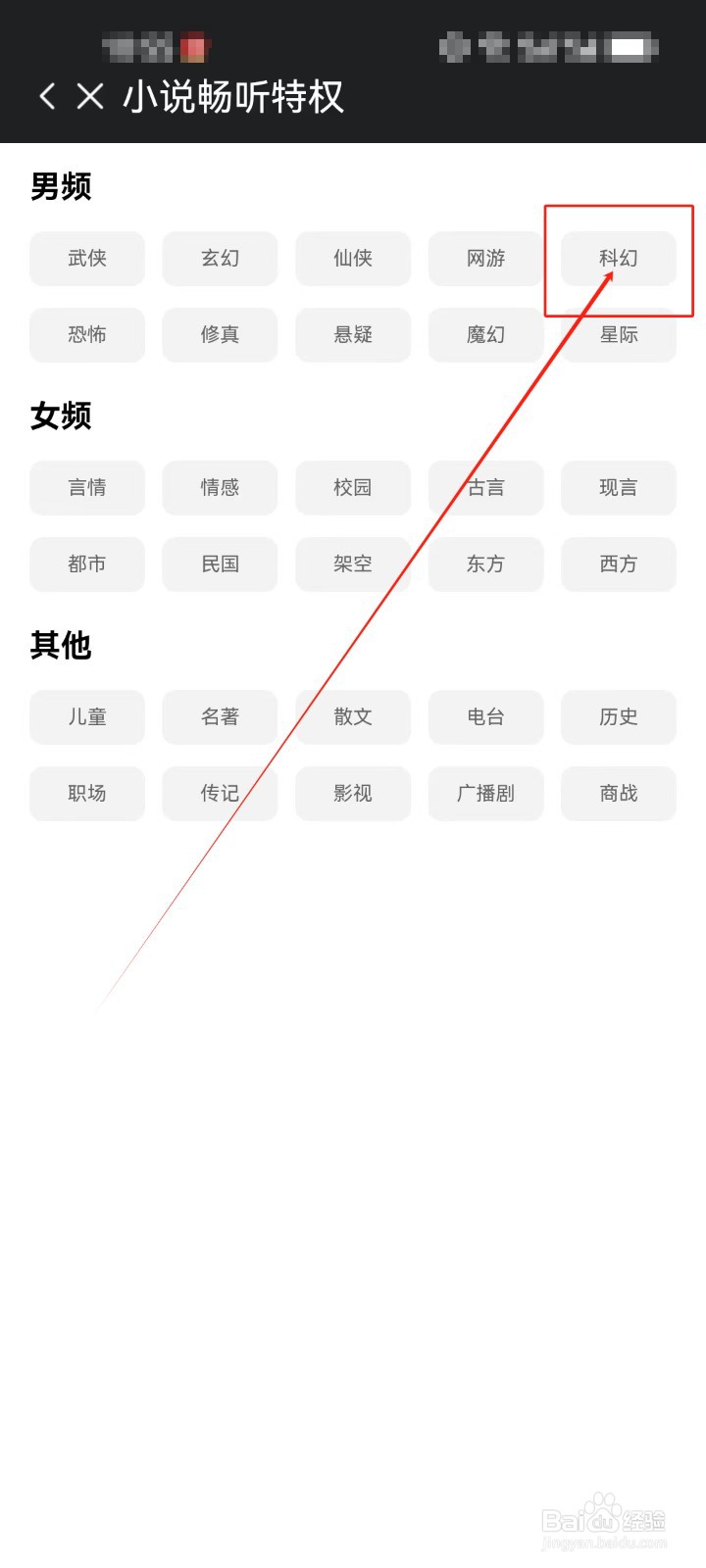706x1568 pixels.
Task: Select the 科幻 category highlighted in red
Action: [619, 259]
